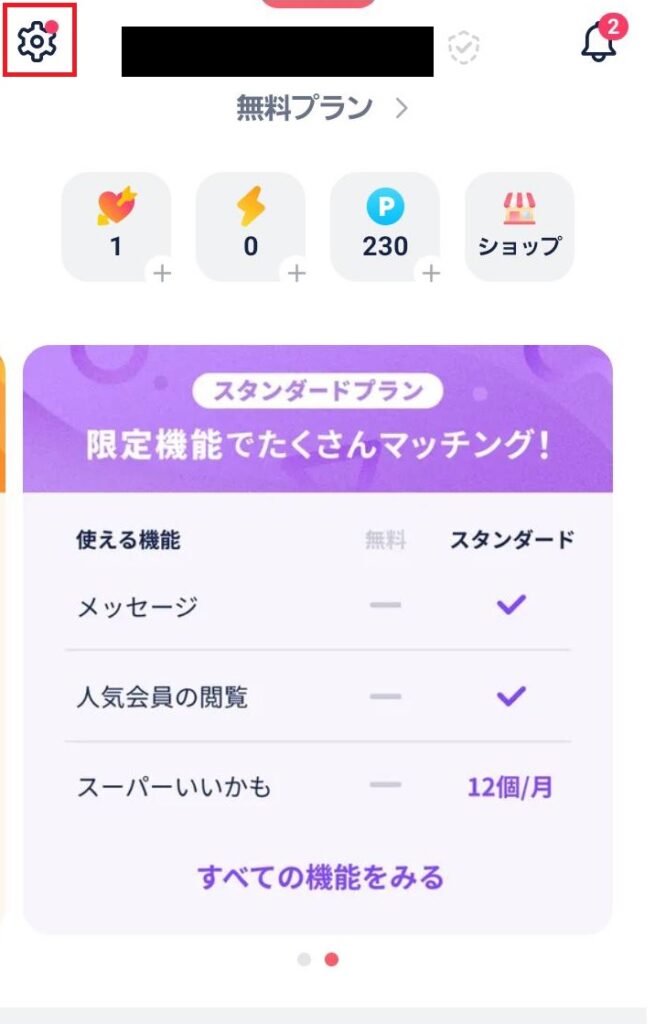Select the first carousel page dot

(304, 959)
